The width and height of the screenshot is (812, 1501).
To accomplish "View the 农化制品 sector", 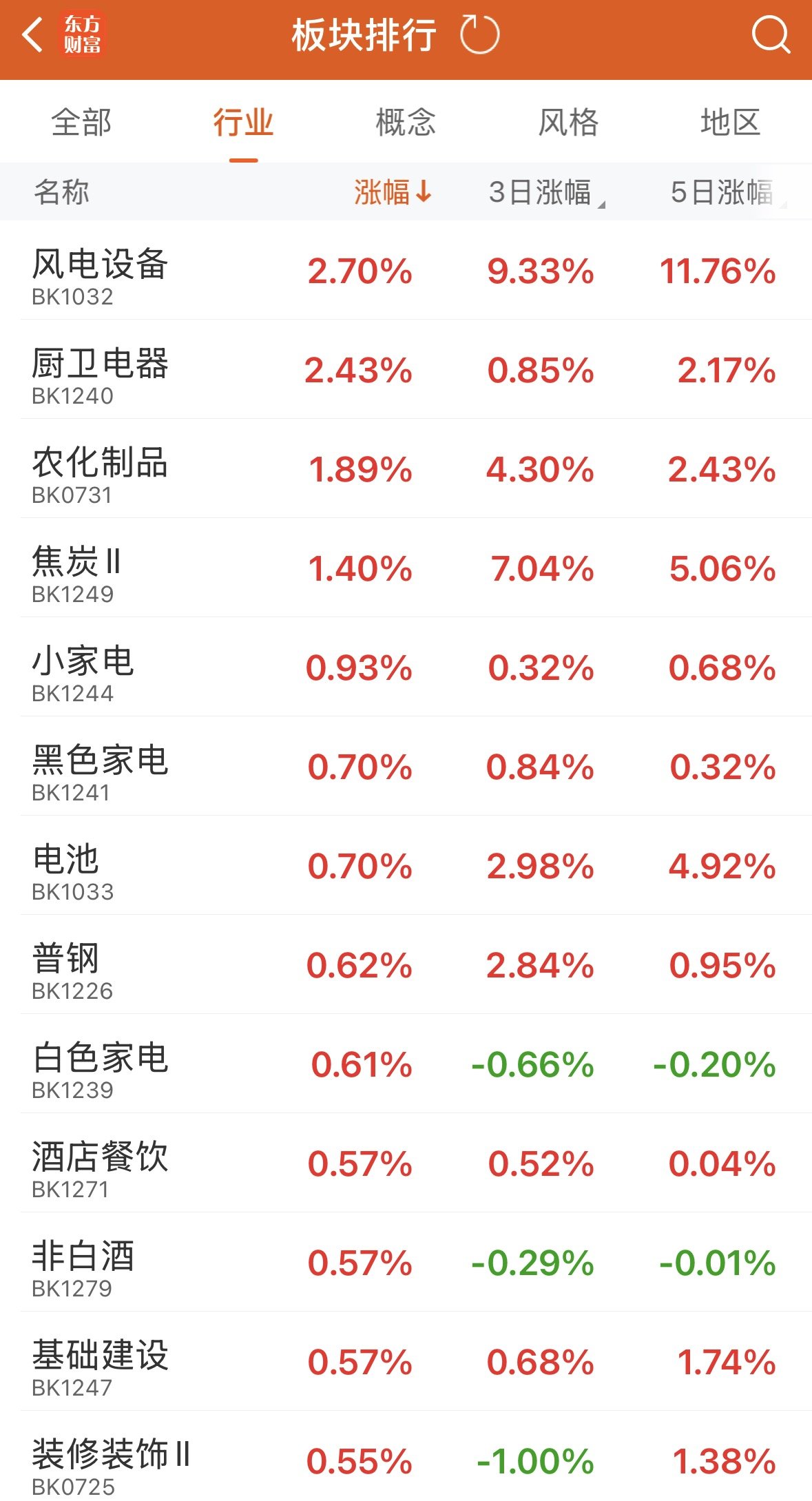I will click(100, 470).
